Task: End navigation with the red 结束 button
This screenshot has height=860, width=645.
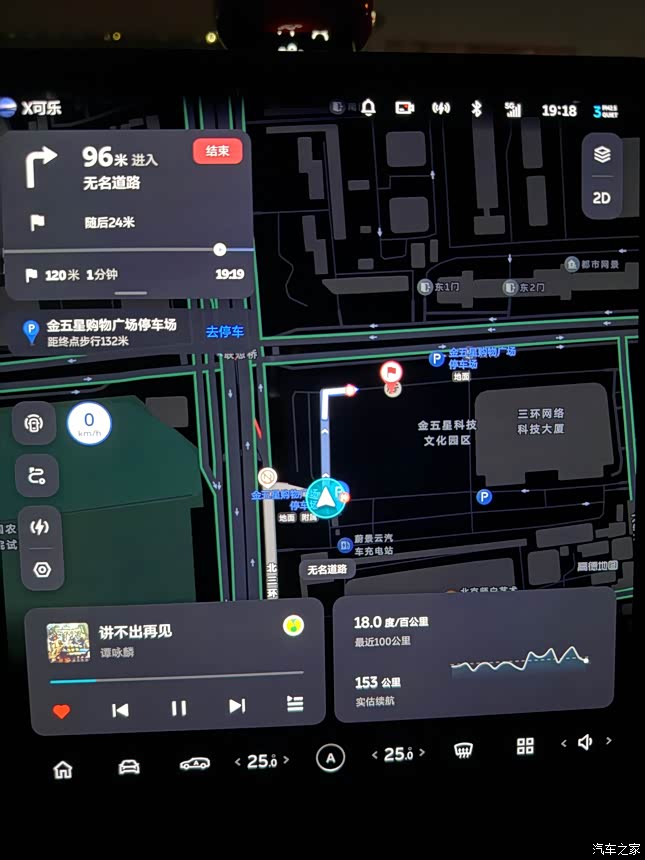Action: pos(217,152)
